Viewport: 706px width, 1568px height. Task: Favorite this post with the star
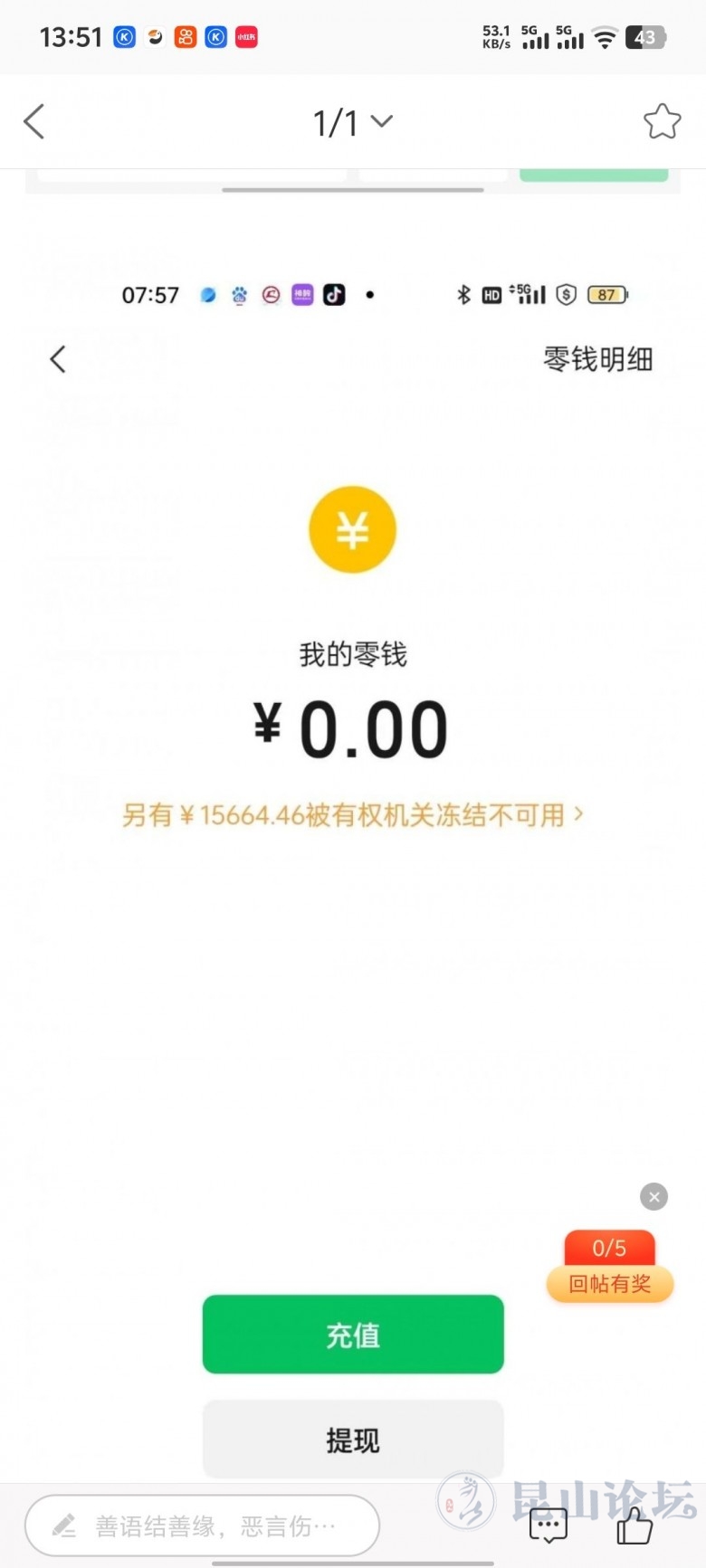(x=662, y=122)
